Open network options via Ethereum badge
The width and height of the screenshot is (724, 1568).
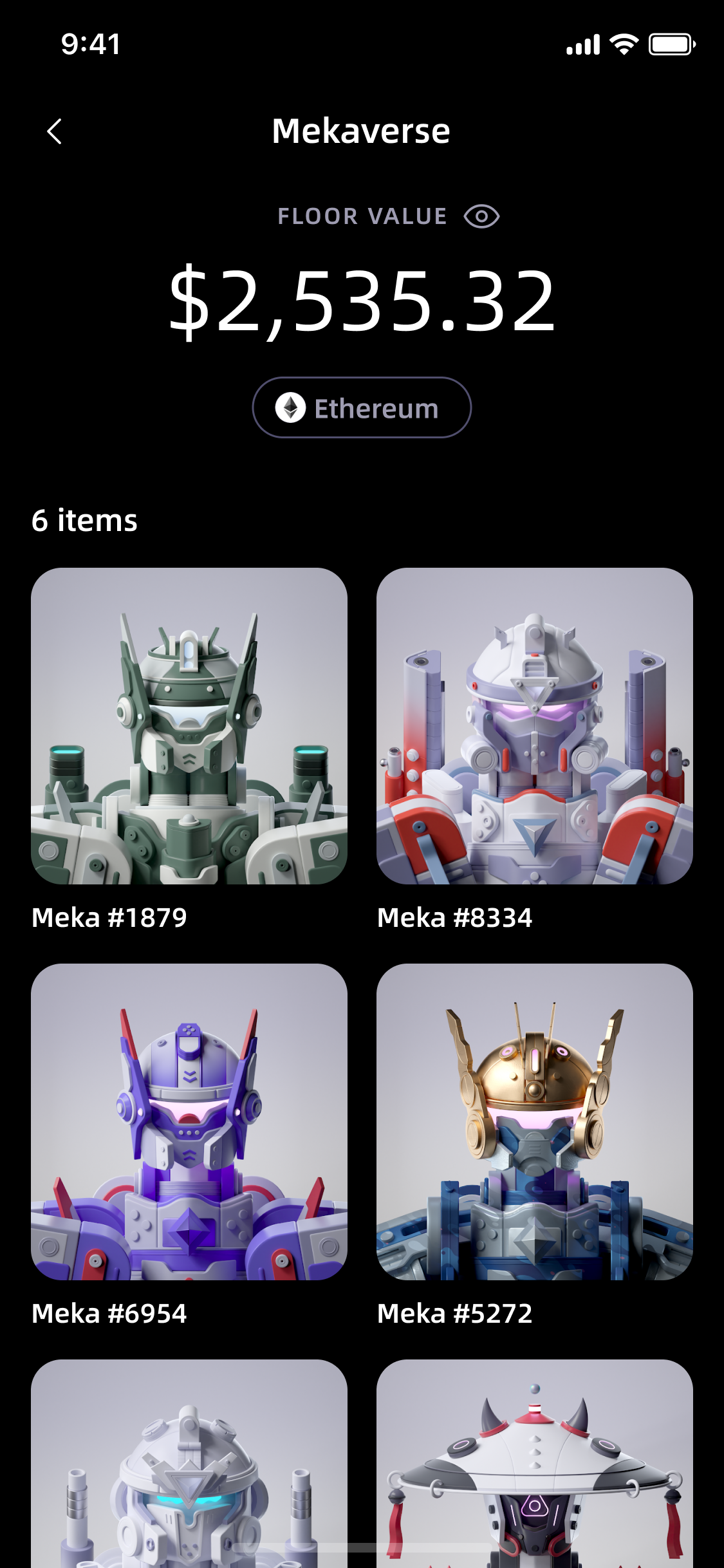click(362, 407)
